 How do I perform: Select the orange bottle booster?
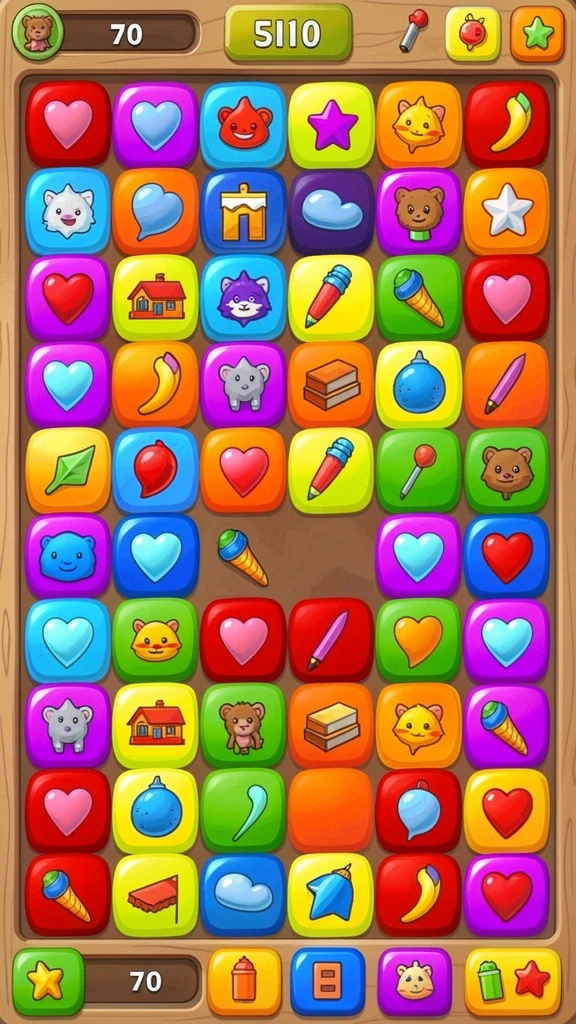(244, 982)
